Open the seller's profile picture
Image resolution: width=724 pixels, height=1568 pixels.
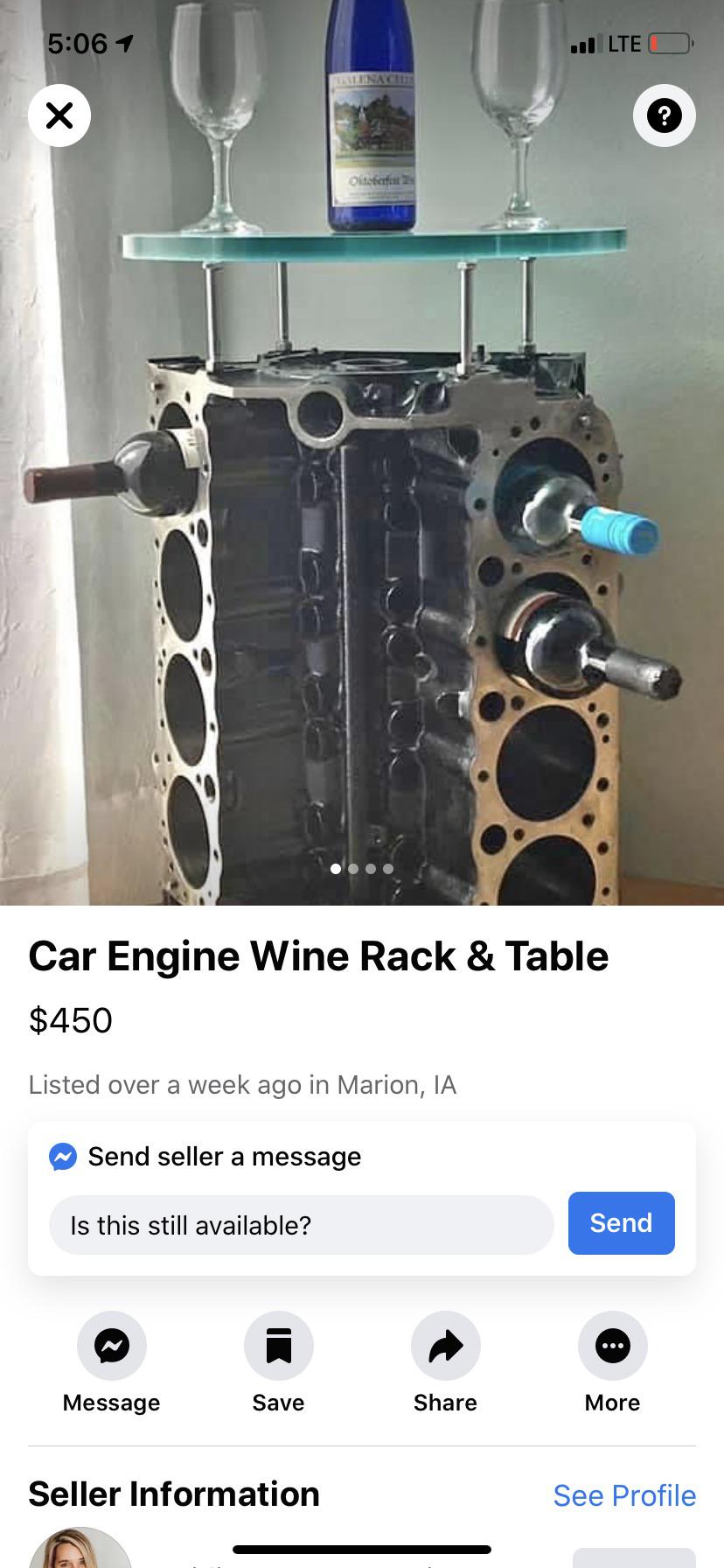click(80, 1550)
